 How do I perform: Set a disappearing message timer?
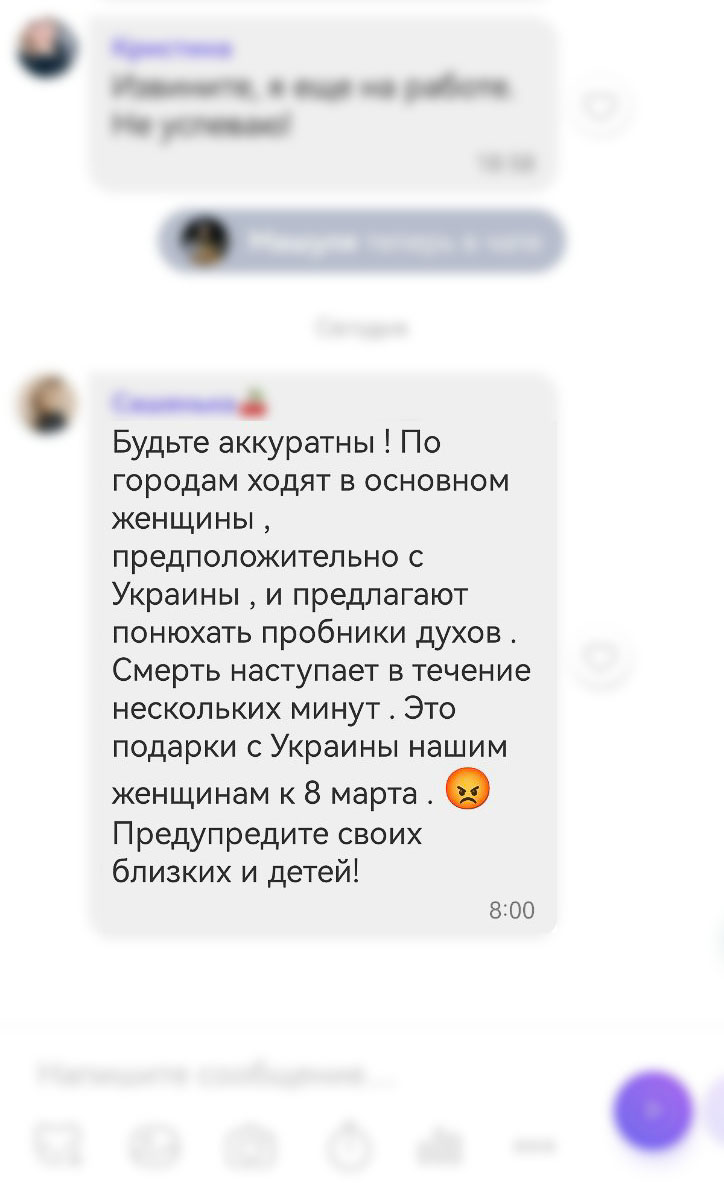pyautogui.click(x=347, y=1144)
